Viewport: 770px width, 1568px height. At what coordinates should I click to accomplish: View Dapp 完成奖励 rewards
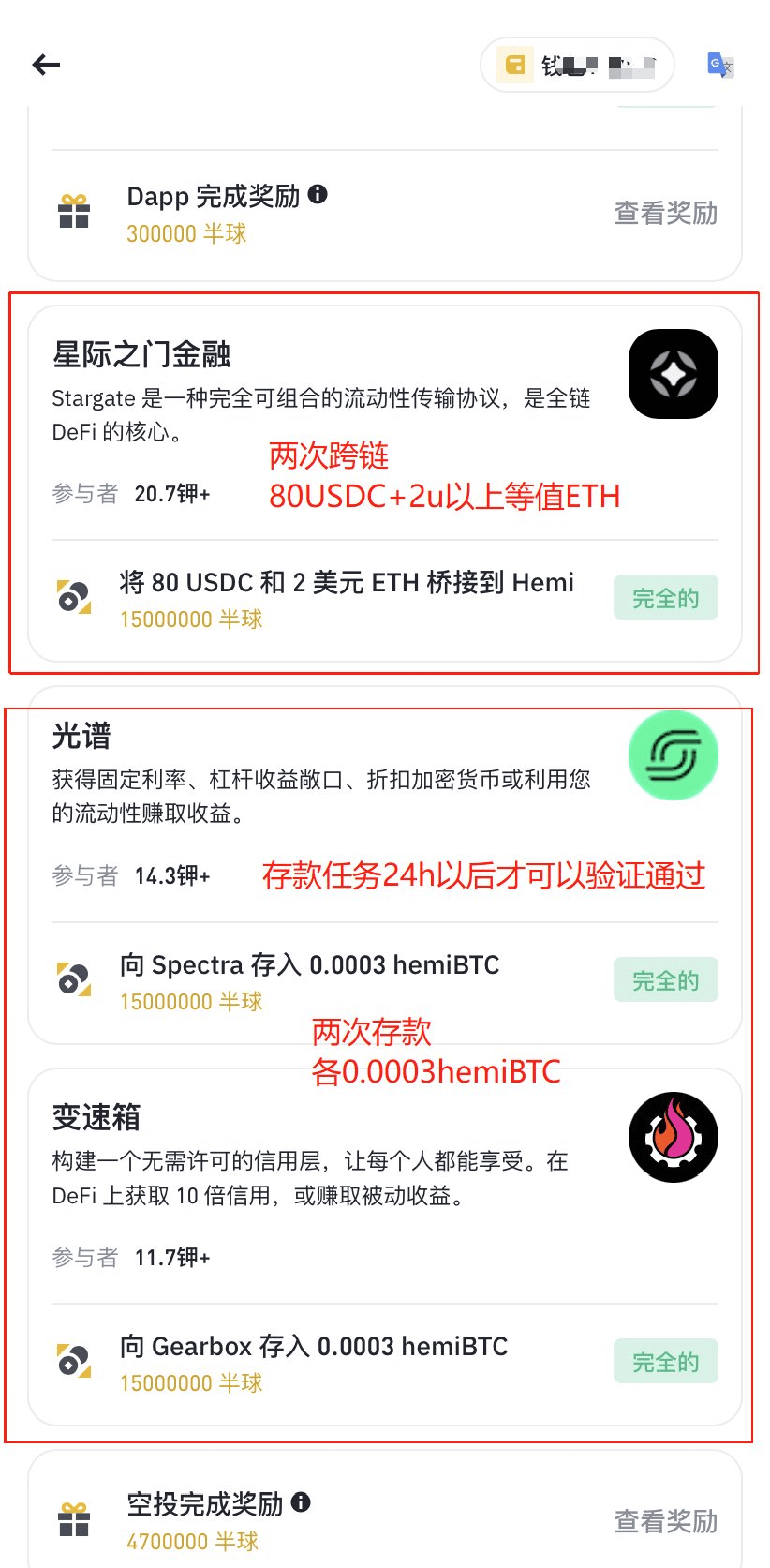pos(665,214)
